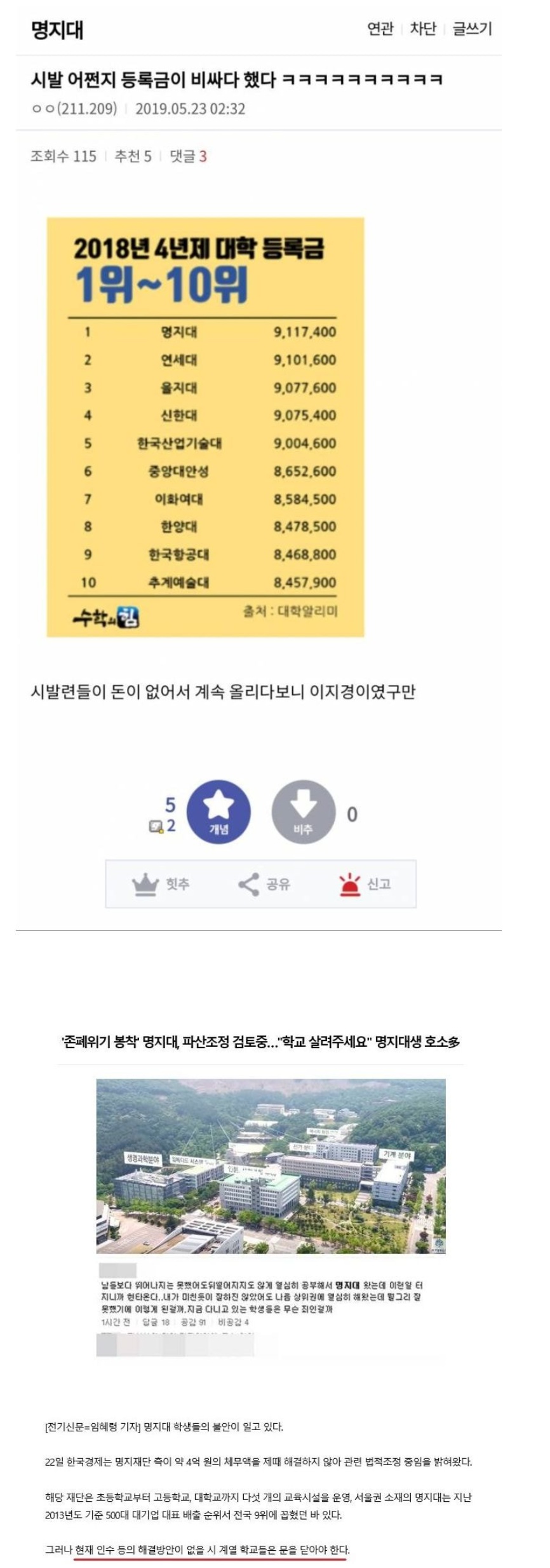Report the post with 신고
Image resolution: width=550 pixels, height=1568 pixels.
tap(365, 884)
